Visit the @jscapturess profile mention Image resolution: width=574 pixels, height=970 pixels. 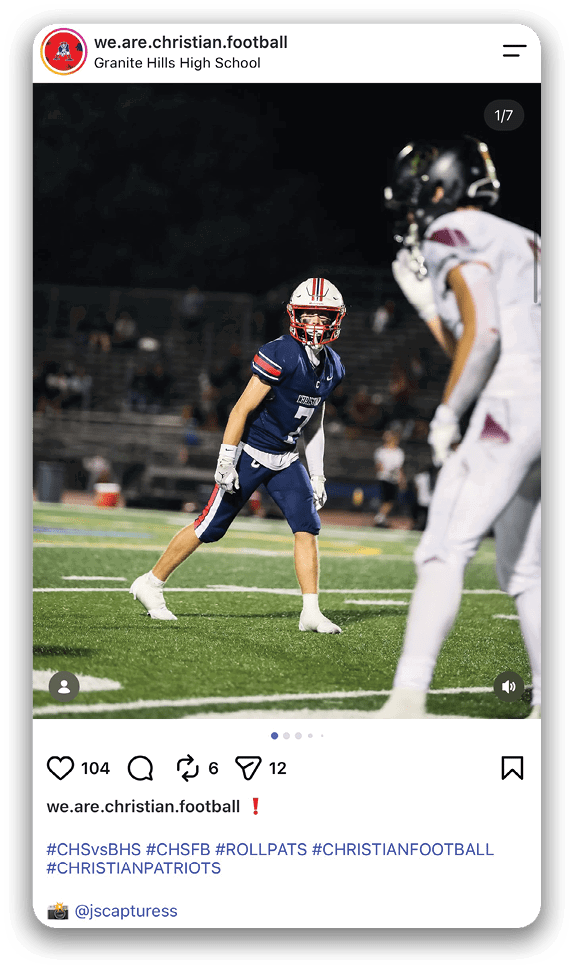click(x=126, y=911)
